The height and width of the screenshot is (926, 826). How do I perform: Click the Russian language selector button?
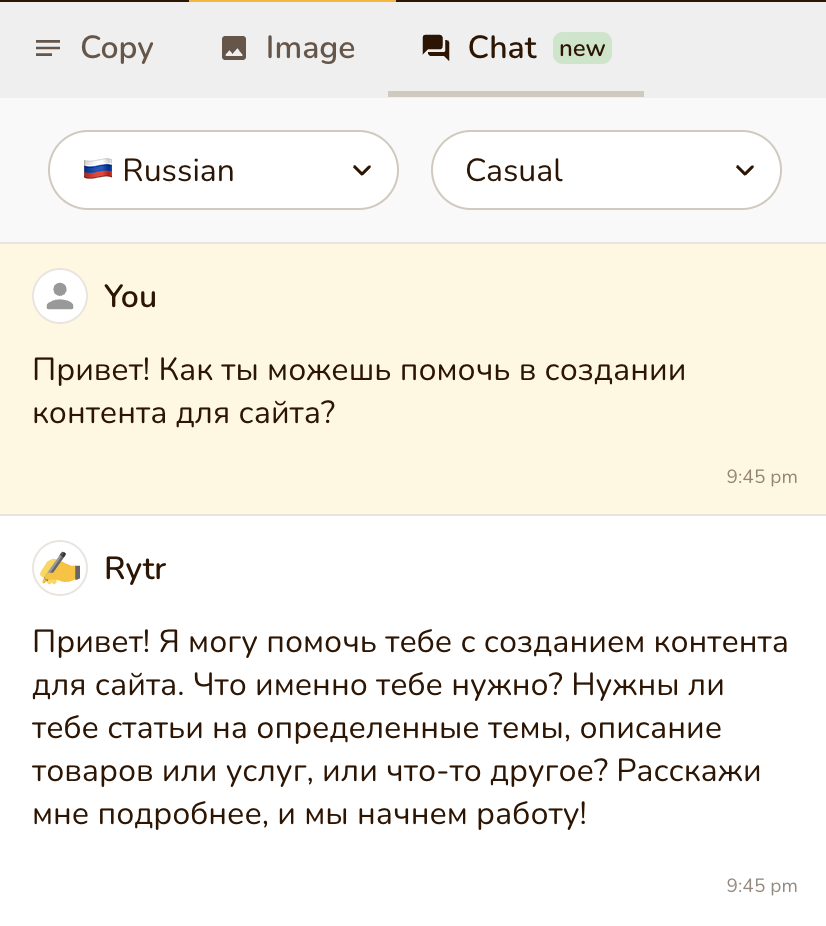point(223,170)
